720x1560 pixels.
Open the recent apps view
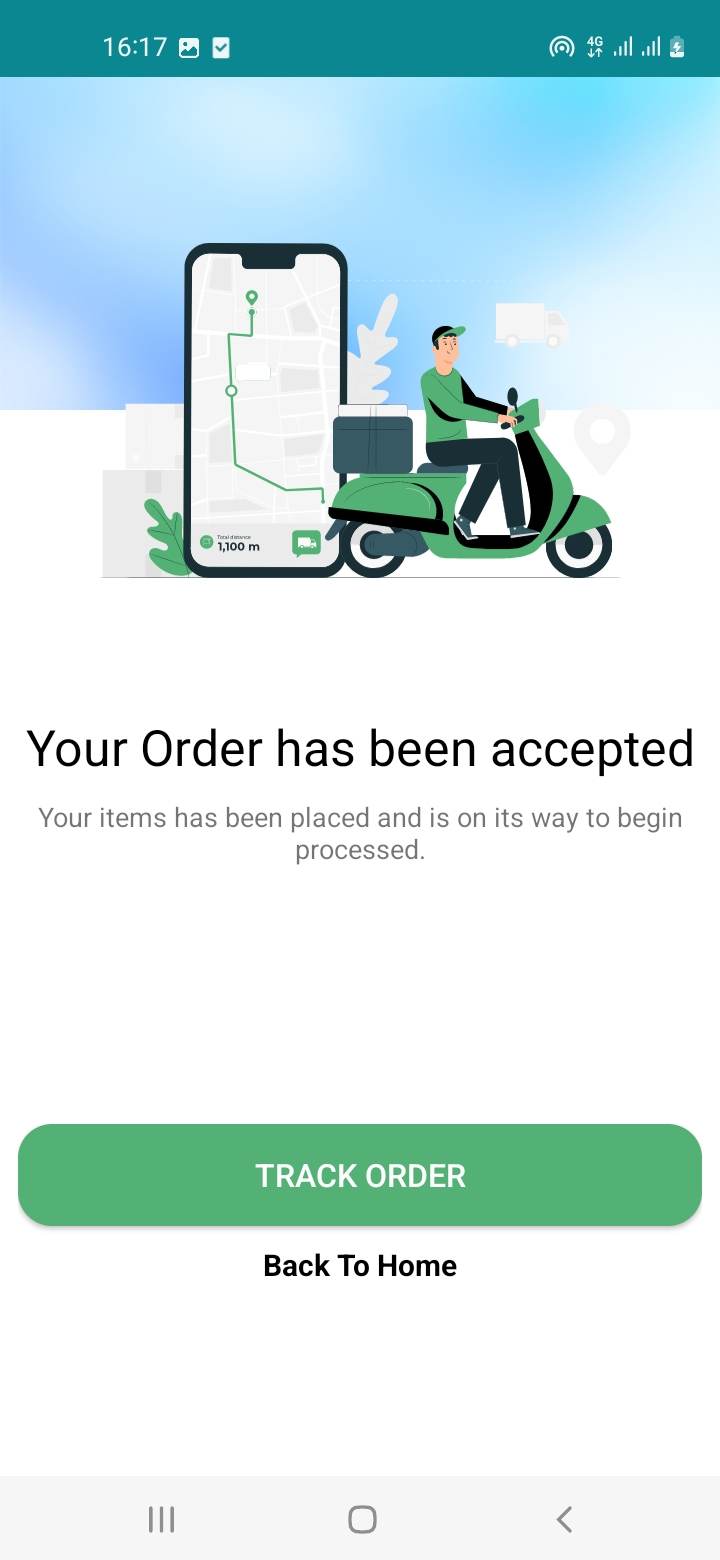161,1520
